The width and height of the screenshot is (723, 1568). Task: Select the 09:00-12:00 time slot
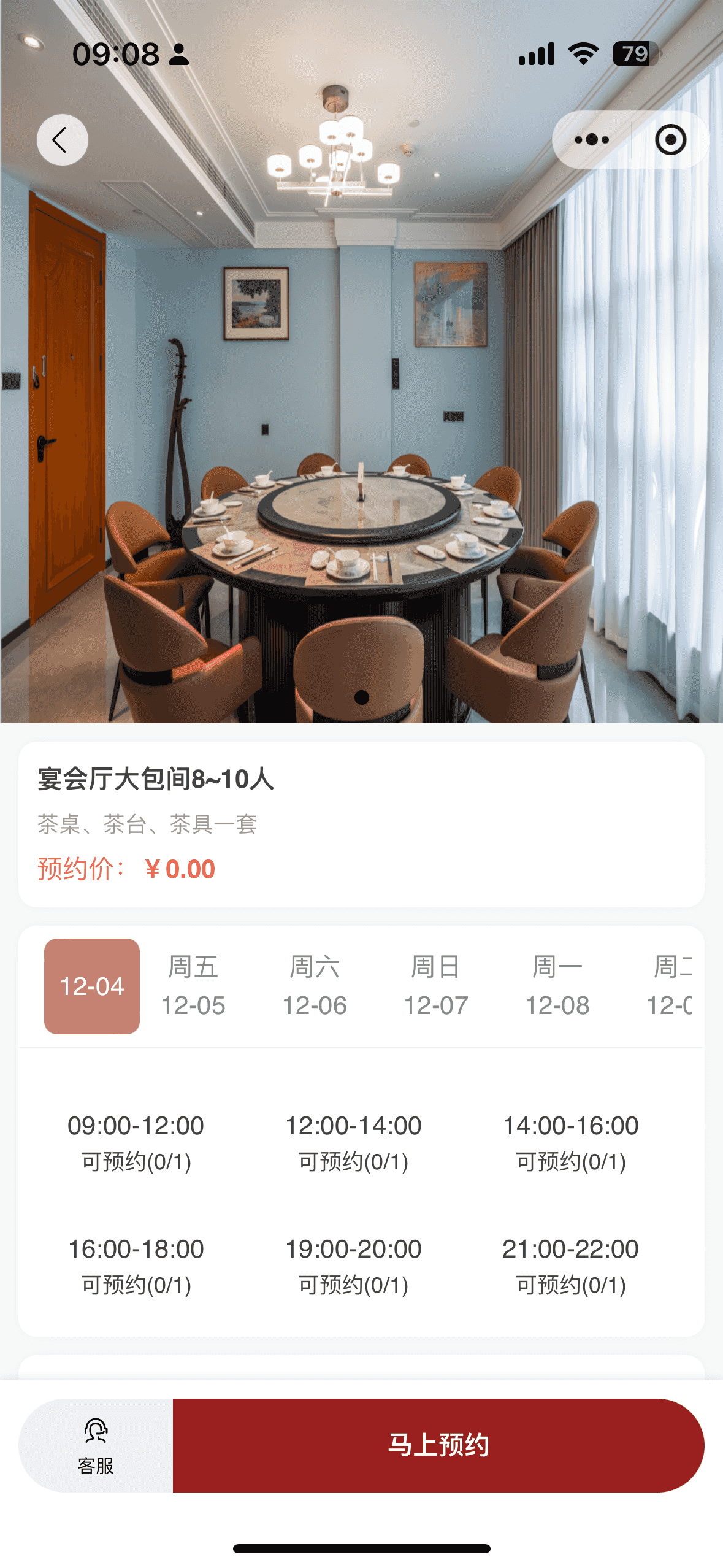click(136, 1142)
